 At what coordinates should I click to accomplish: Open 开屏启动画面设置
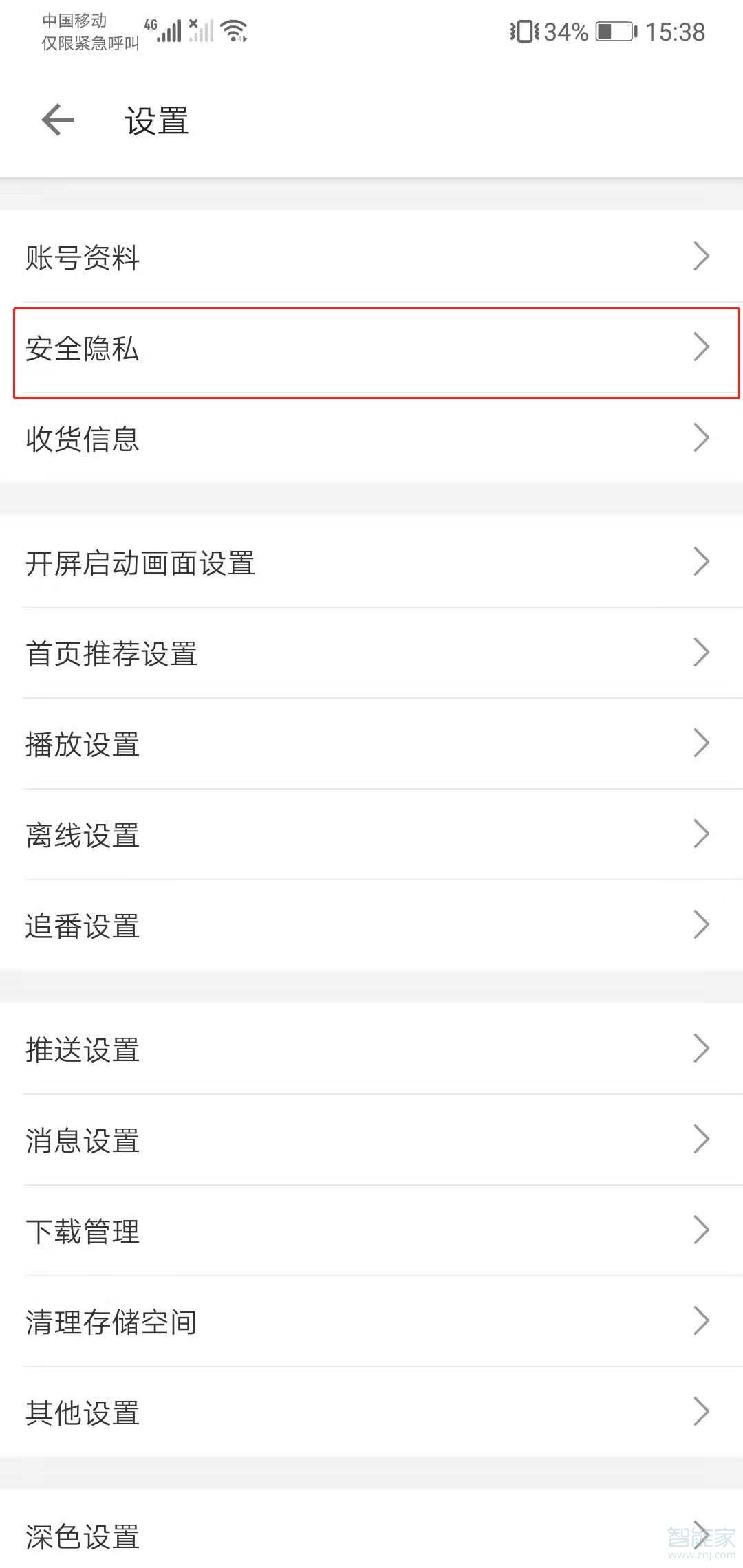(x=371, y=563)
